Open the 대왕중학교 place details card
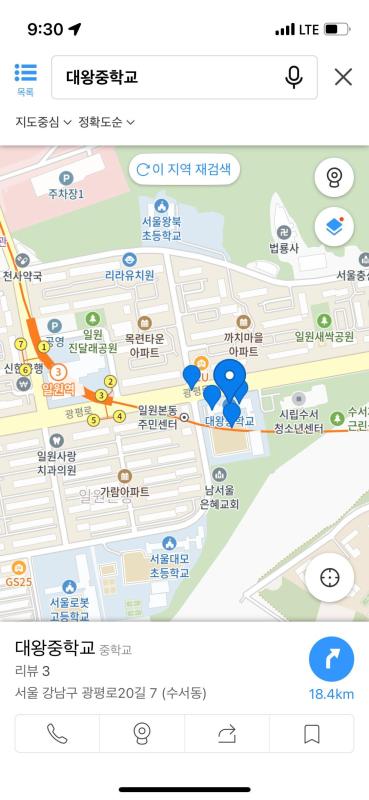 (x=153, y=668)
